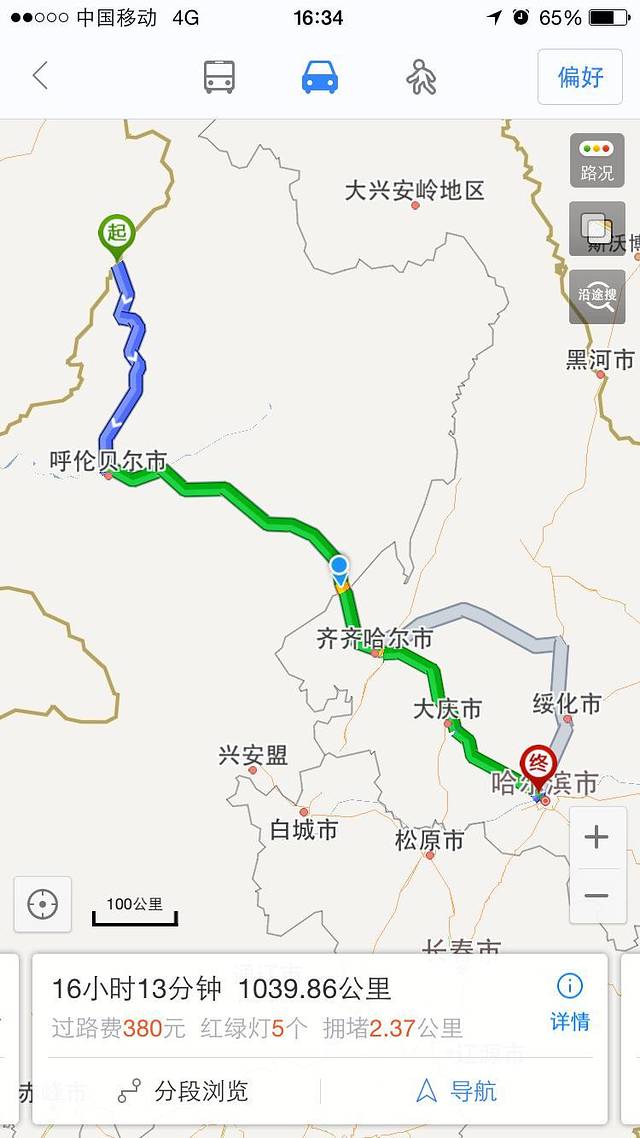Open the 偏好 preferences button
This screenshot has height=1138, width=640.
pos(580,77)
